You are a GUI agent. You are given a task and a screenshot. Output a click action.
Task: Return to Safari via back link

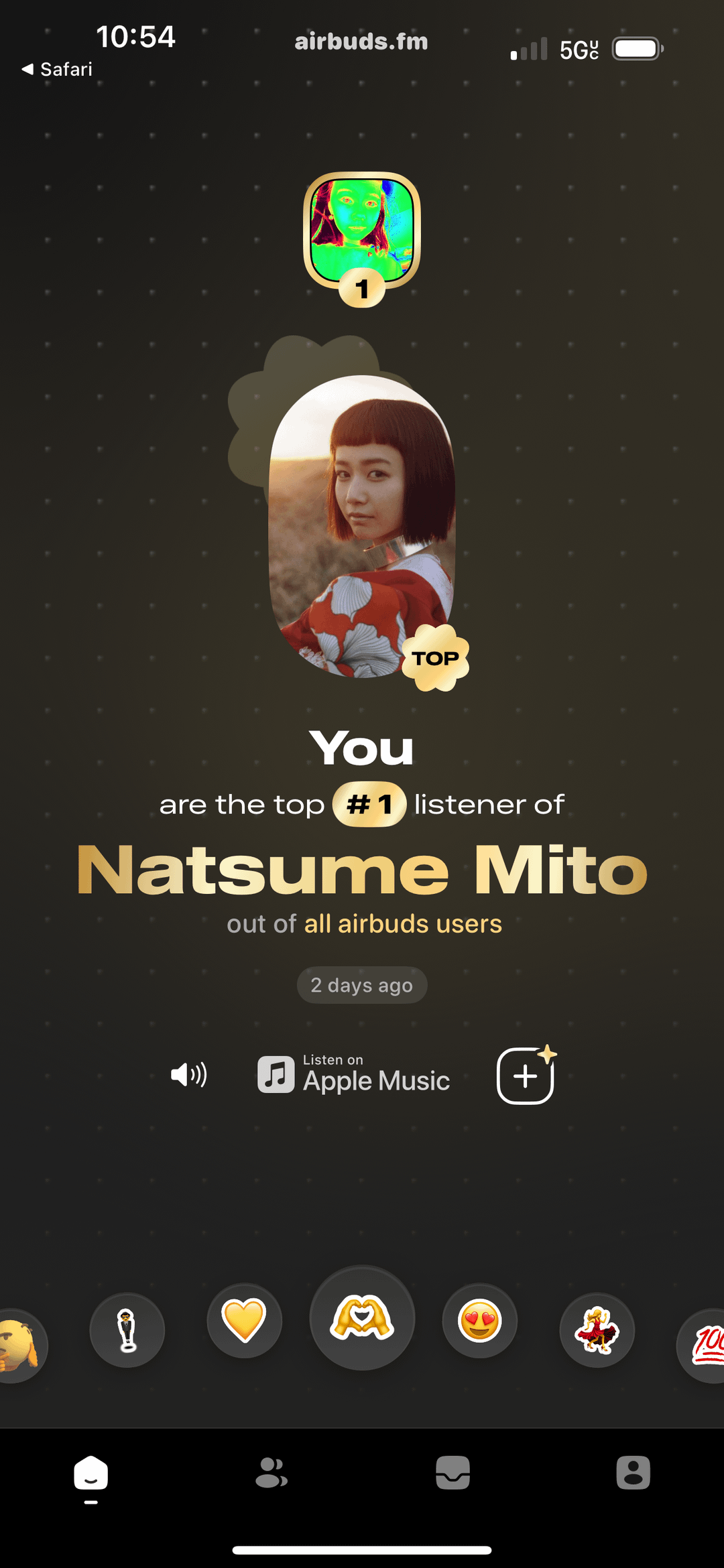tap(56, 69)
